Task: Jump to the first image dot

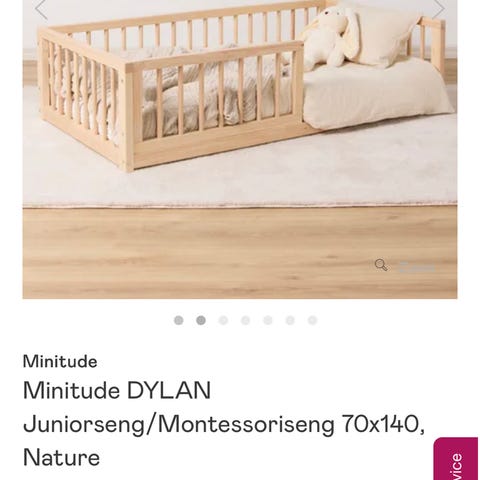Action: (x=179, y=320)
